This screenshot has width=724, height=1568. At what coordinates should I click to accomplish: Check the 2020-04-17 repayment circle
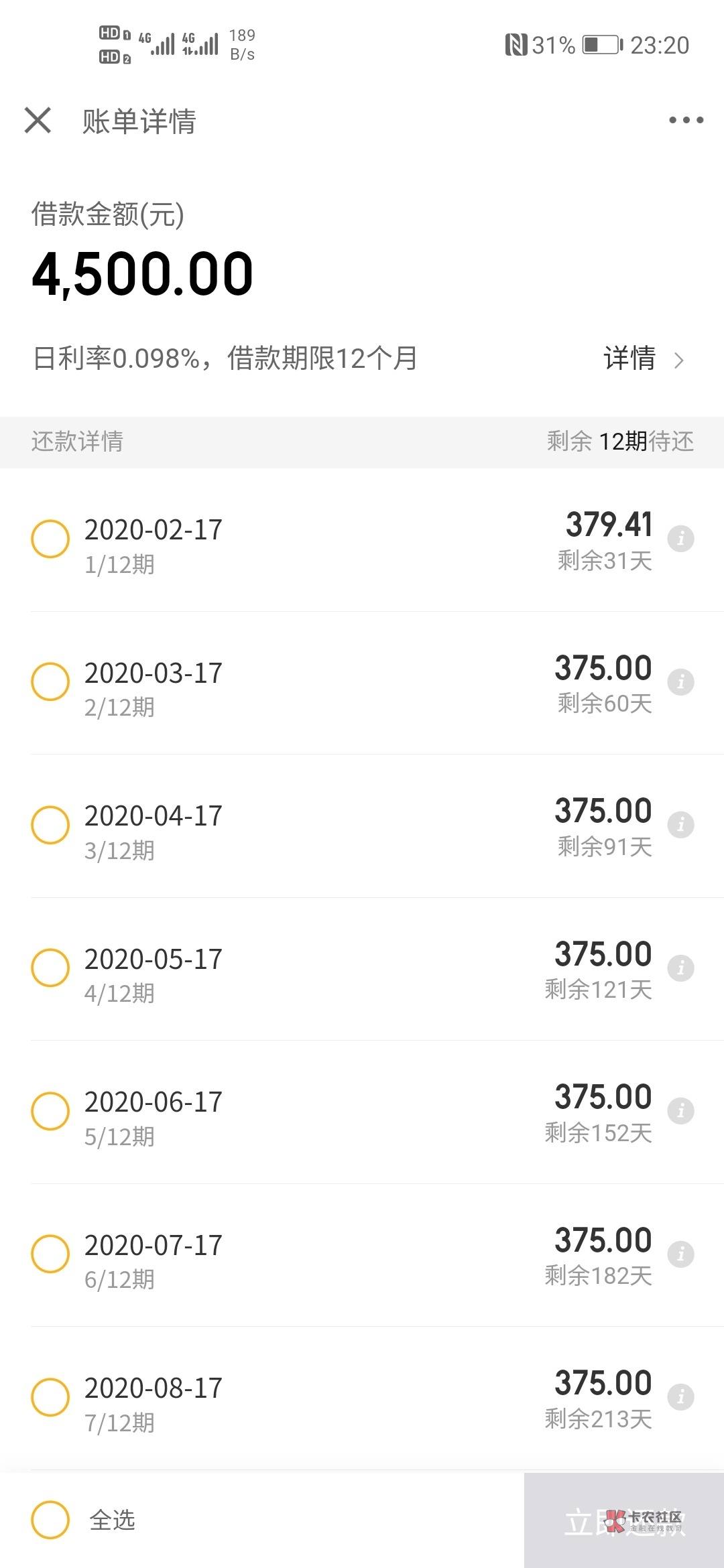coord(50,825)
